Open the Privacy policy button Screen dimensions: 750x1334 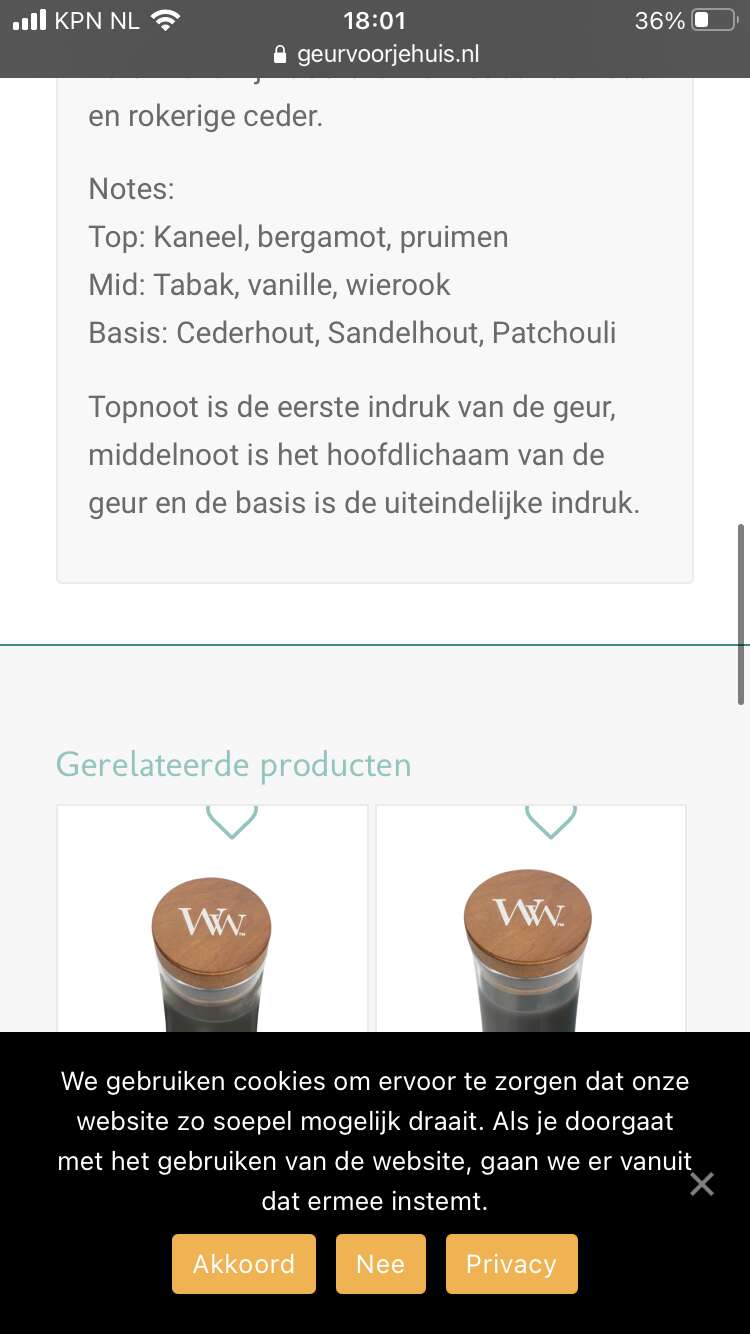(x=511, y=1264)
